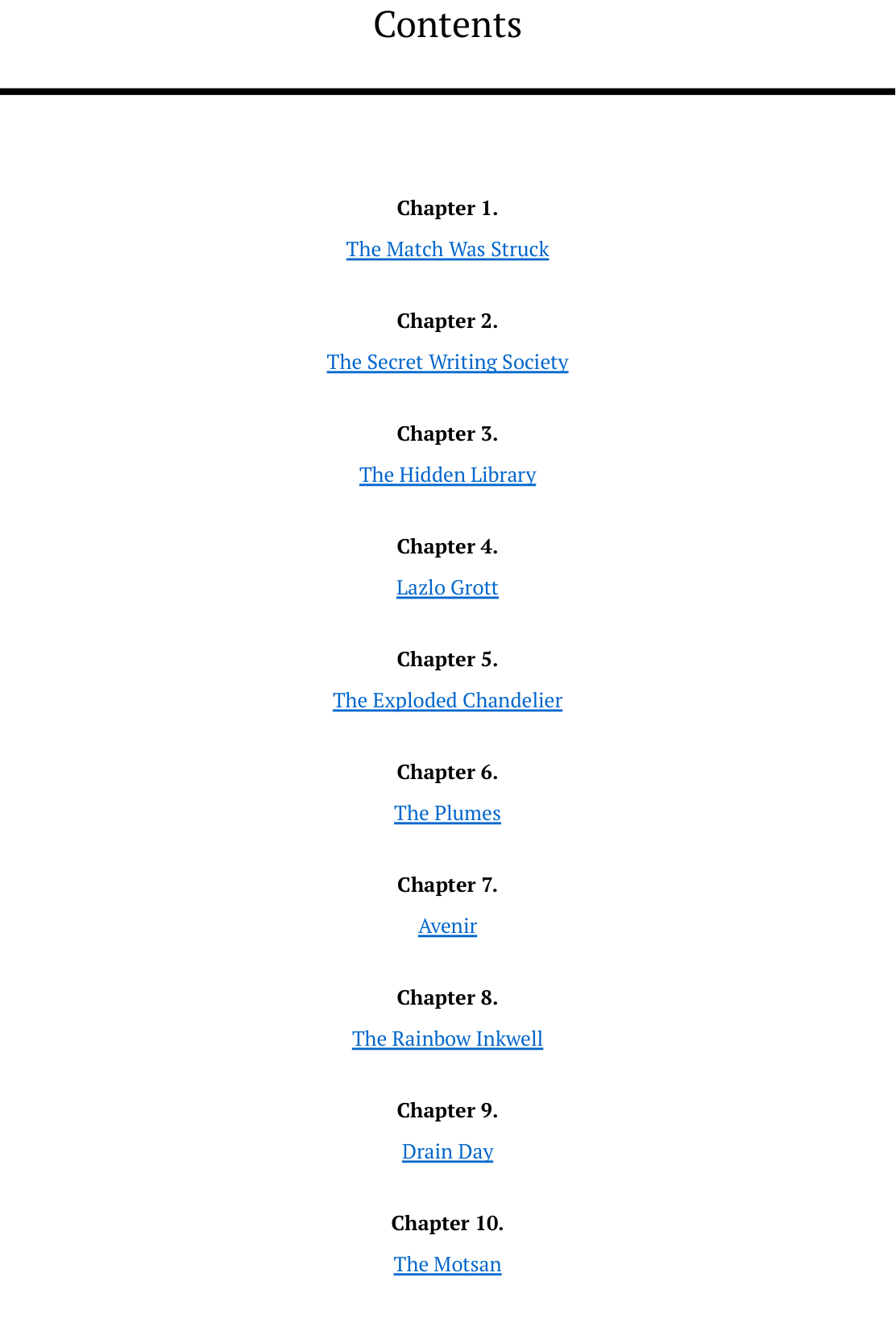Open The Exploded Chandelier chapter
This screenshot has width=896, height=1343.
[x=447, y=701]
